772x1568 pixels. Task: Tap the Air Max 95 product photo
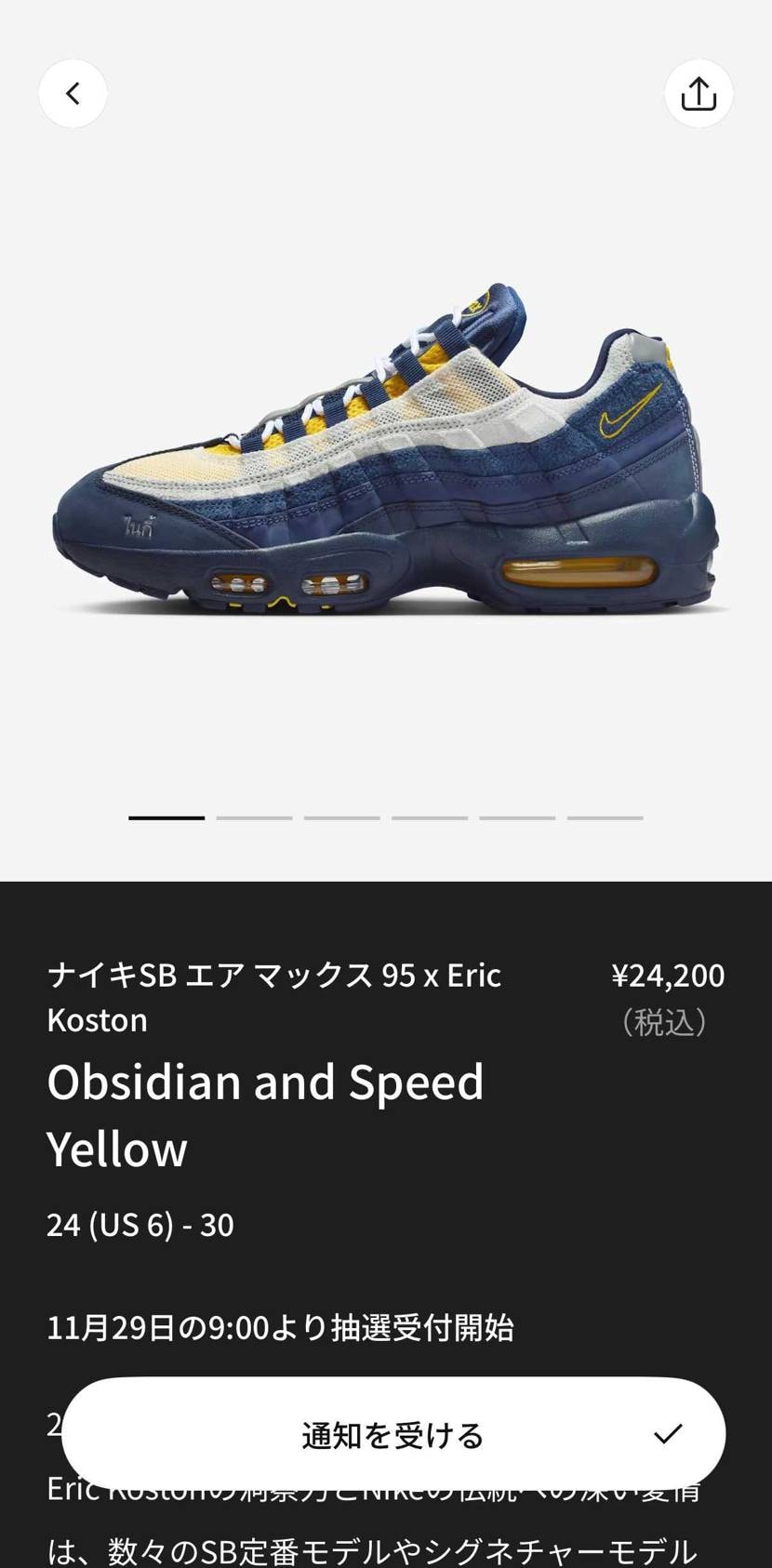[x=386, y=446]
